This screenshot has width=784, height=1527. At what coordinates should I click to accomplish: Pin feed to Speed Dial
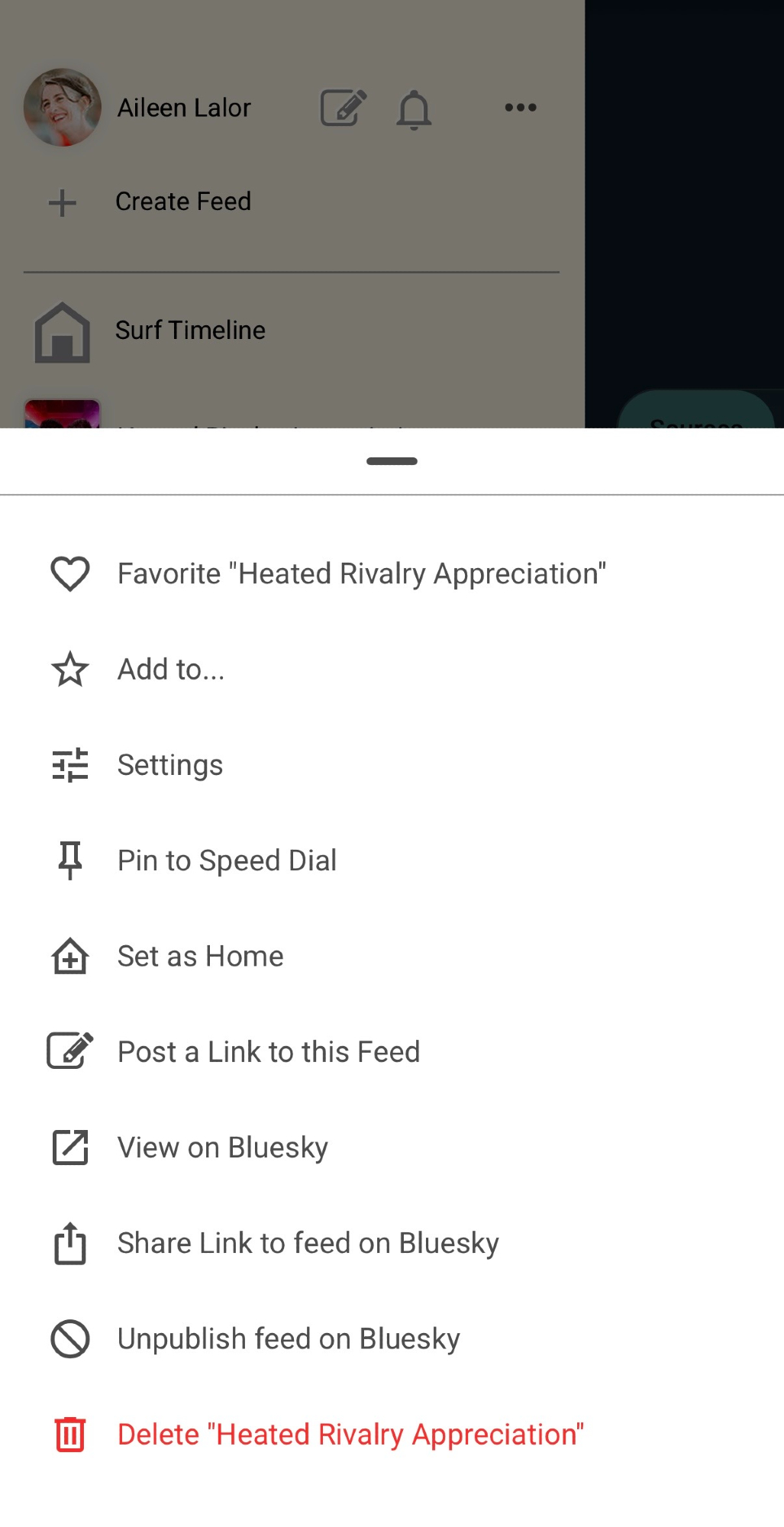pyautogui.click(x=227, y=860)
